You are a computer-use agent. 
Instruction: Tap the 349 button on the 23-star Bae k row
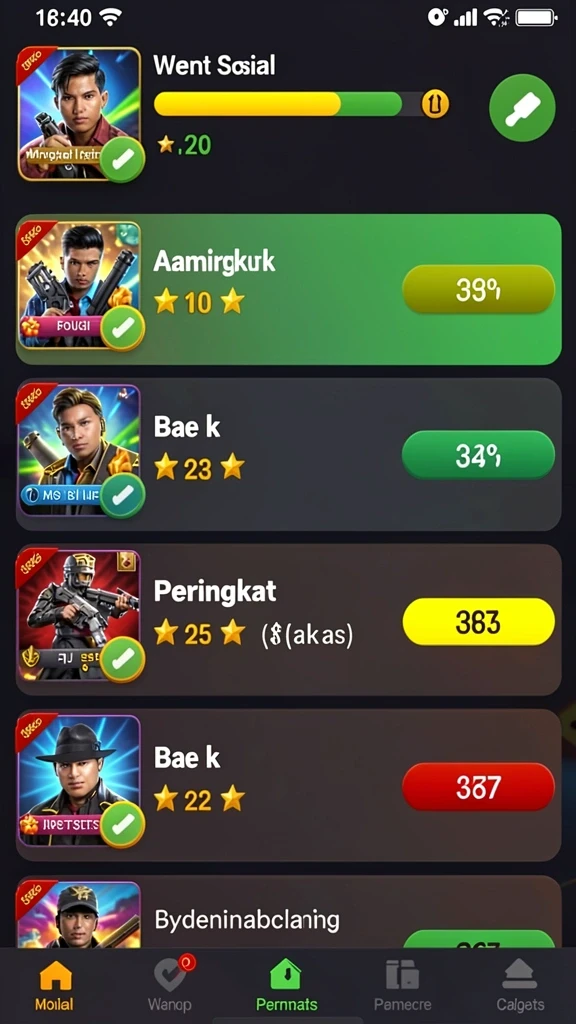[x=478, y=455]
